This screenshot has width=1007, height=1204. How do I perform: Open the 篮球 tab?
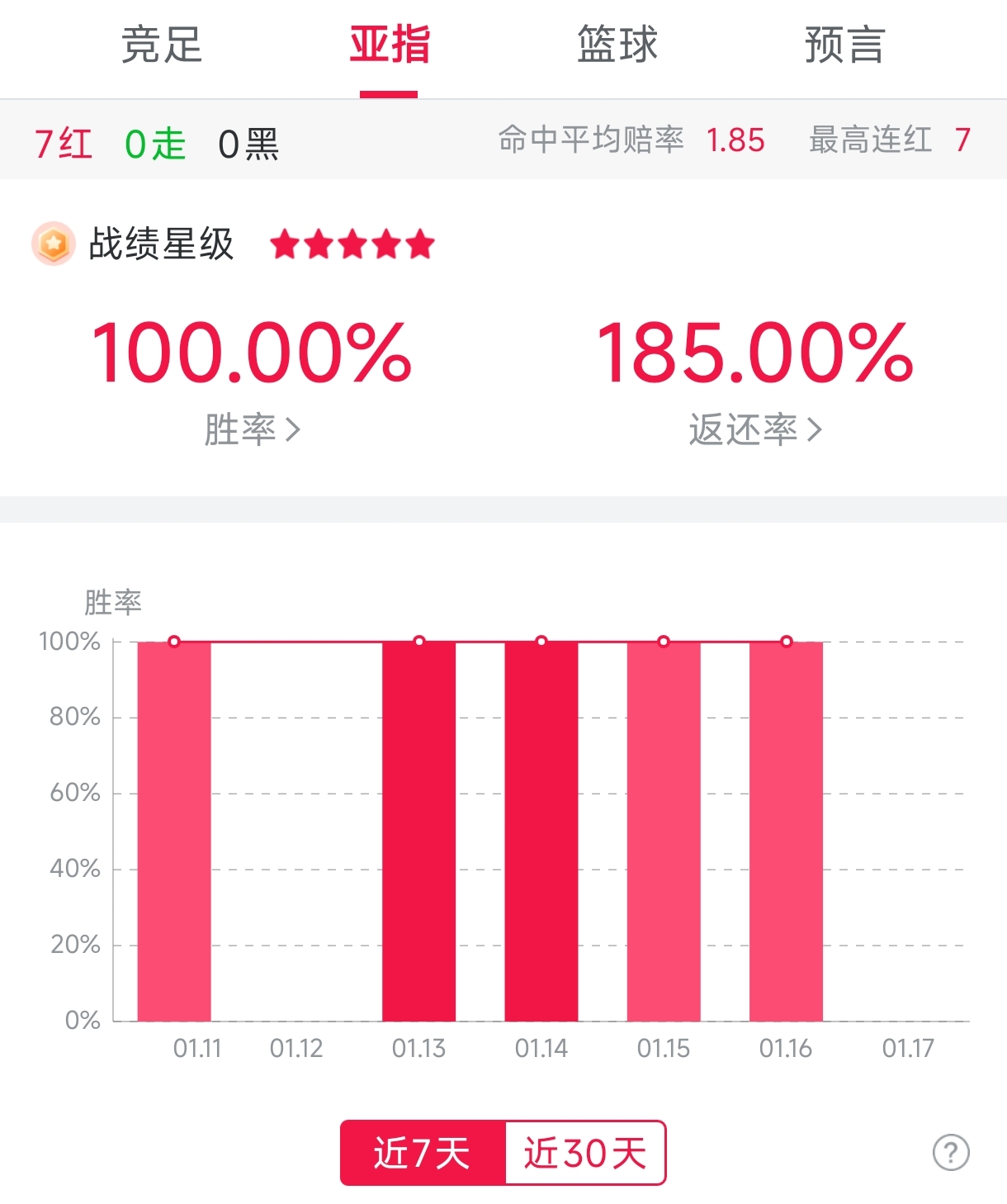pyautogui.click(x=617, y=45)
